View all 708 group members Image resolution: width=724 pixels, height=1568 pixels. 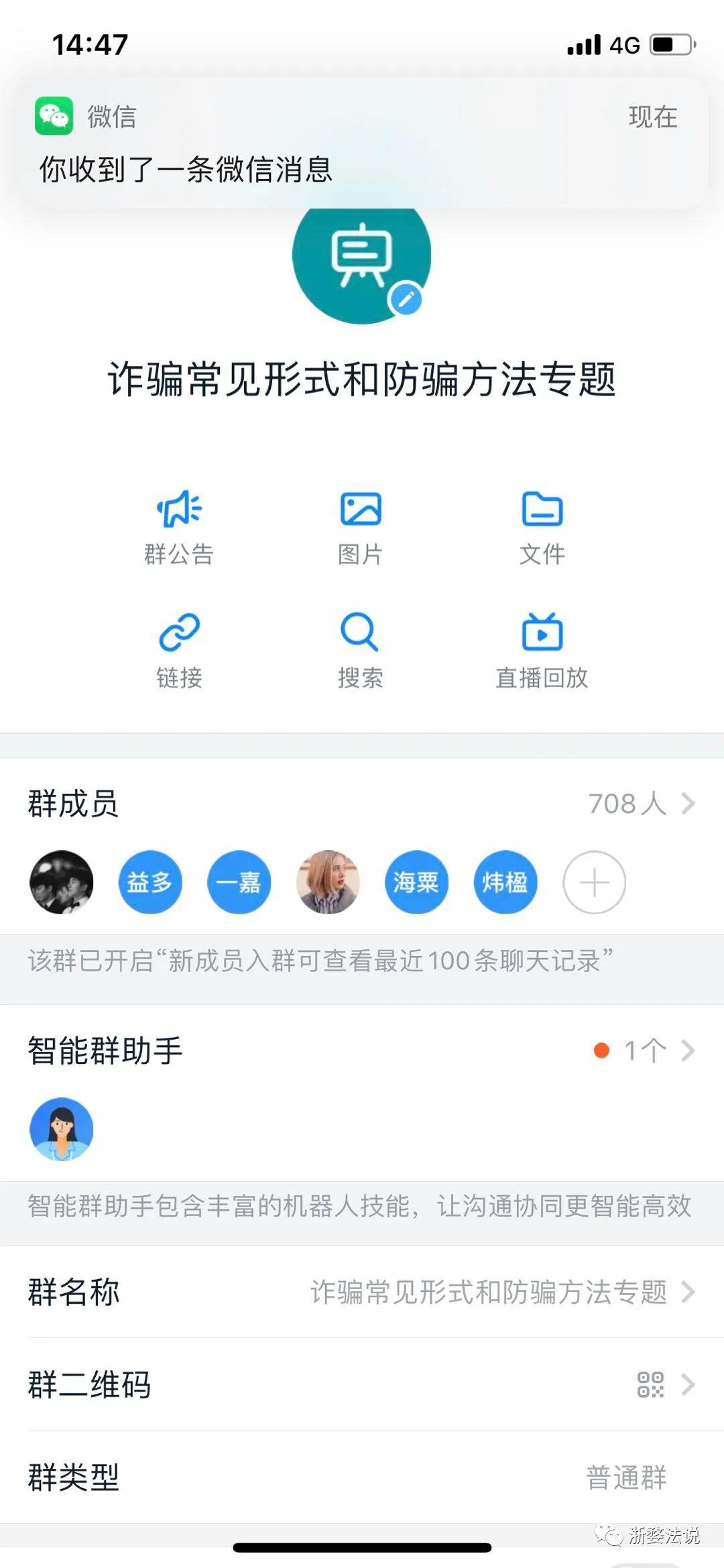tap(362, 803)
